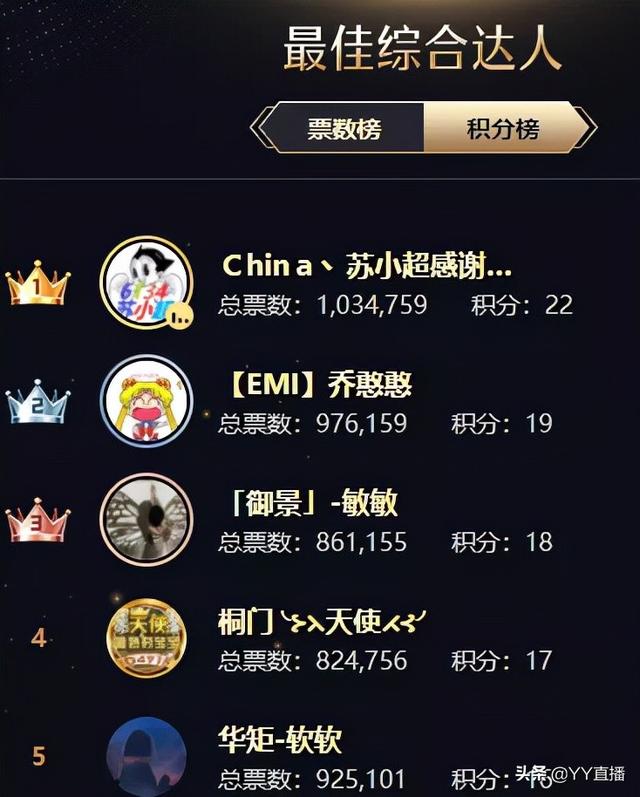
Task: View 「御景」-敏敏 profile row
Action: click(308, 502)
